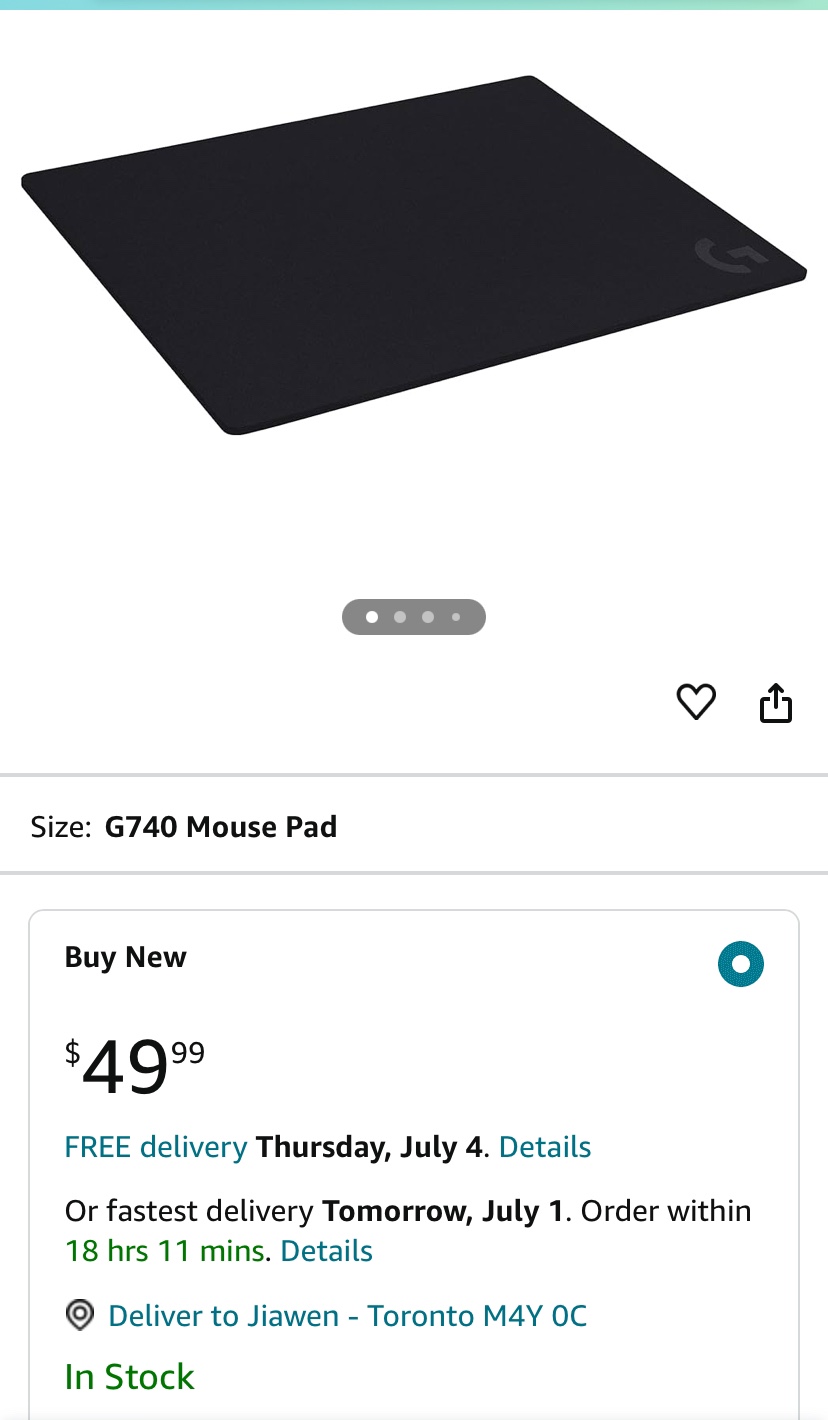The width and height of the screenshot is (828, 1420).
Task: Enable the Buy New radio selector
Action: [x=739, y=963]
